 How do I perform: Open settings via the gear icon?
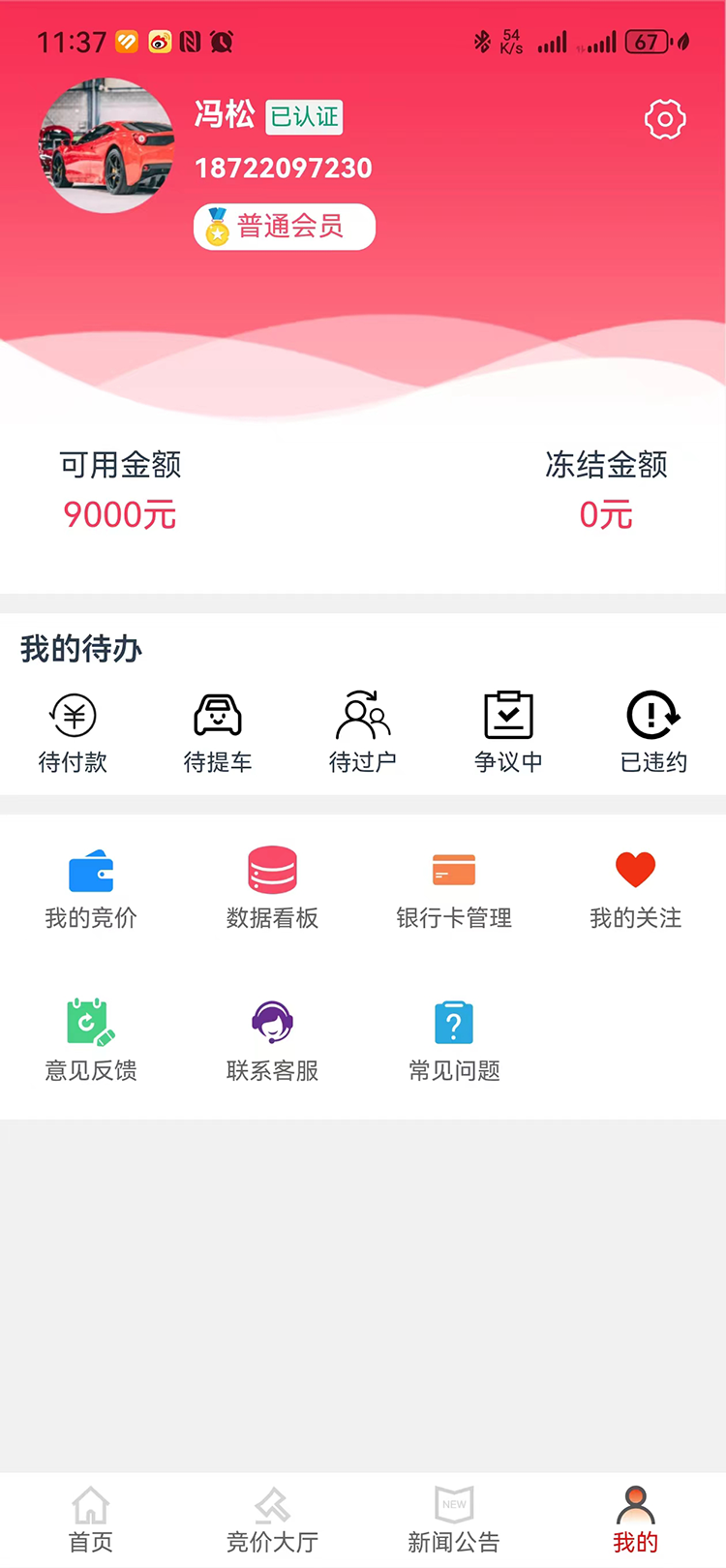tap(665, 120)
